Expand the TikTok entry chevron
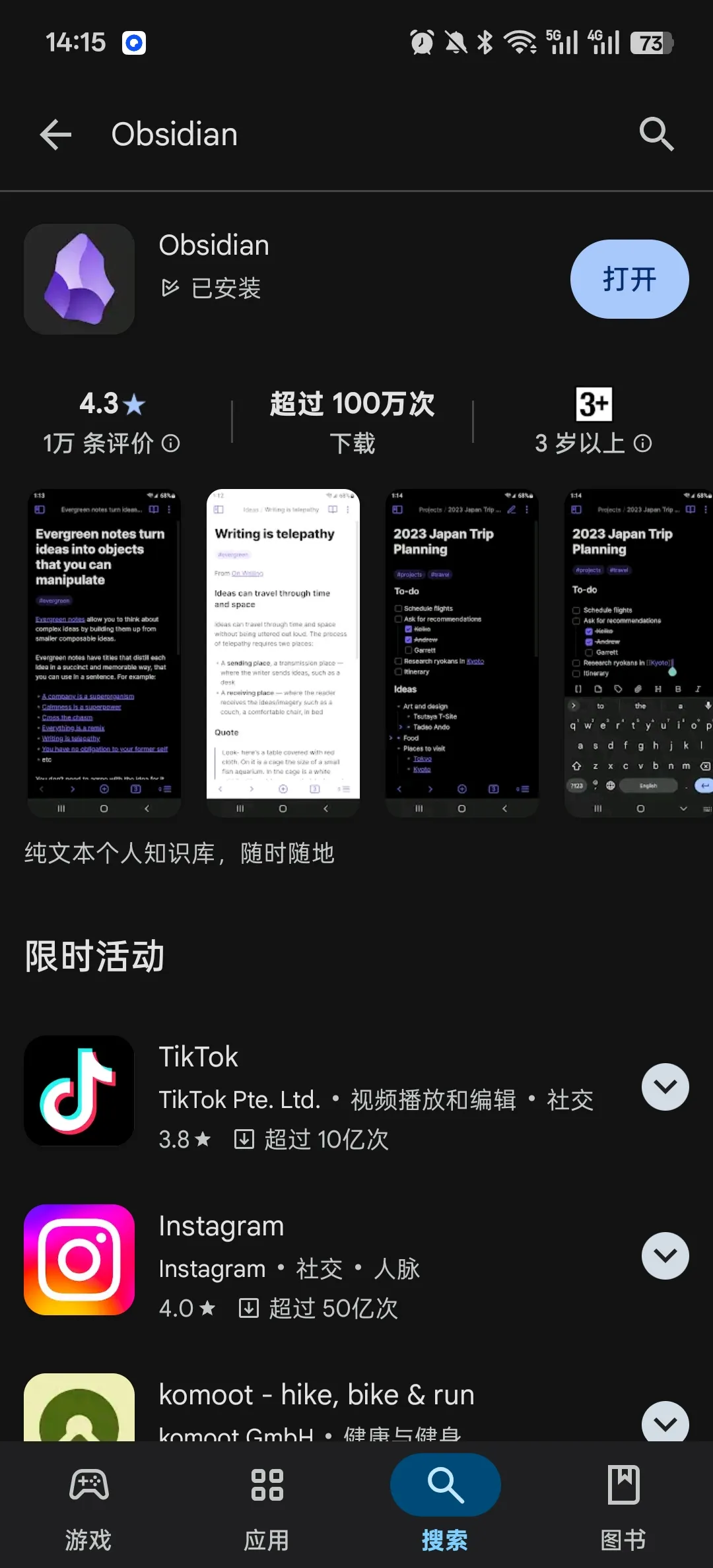This screenshot has height=1568, width=713. [x=665, y=1087]
